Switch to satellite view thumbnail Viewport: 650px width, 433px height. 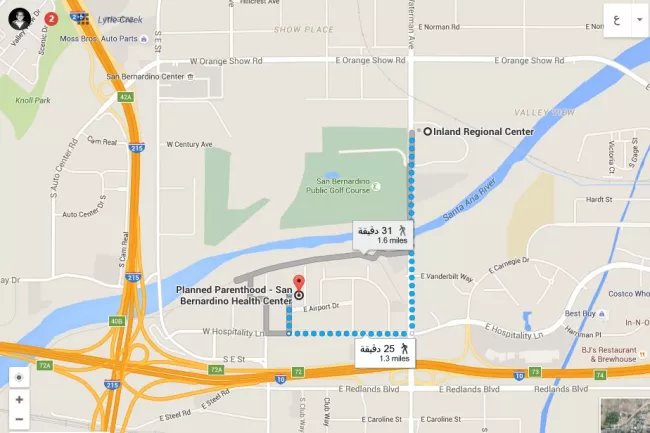pyautogui.click(x=625, y=415)
